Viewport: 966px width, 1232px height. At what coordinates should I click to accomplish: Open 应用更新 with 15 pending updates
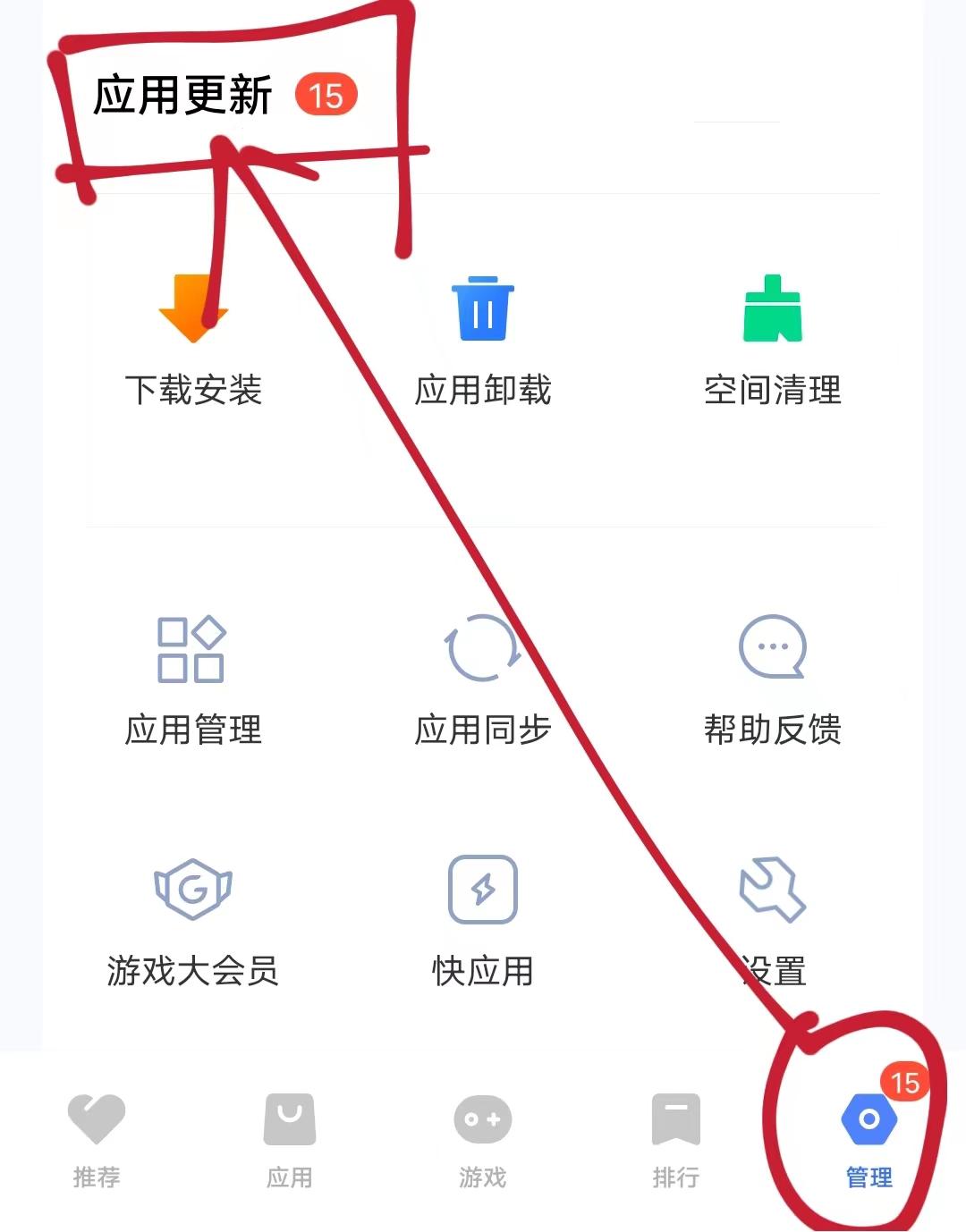[224, 96]
